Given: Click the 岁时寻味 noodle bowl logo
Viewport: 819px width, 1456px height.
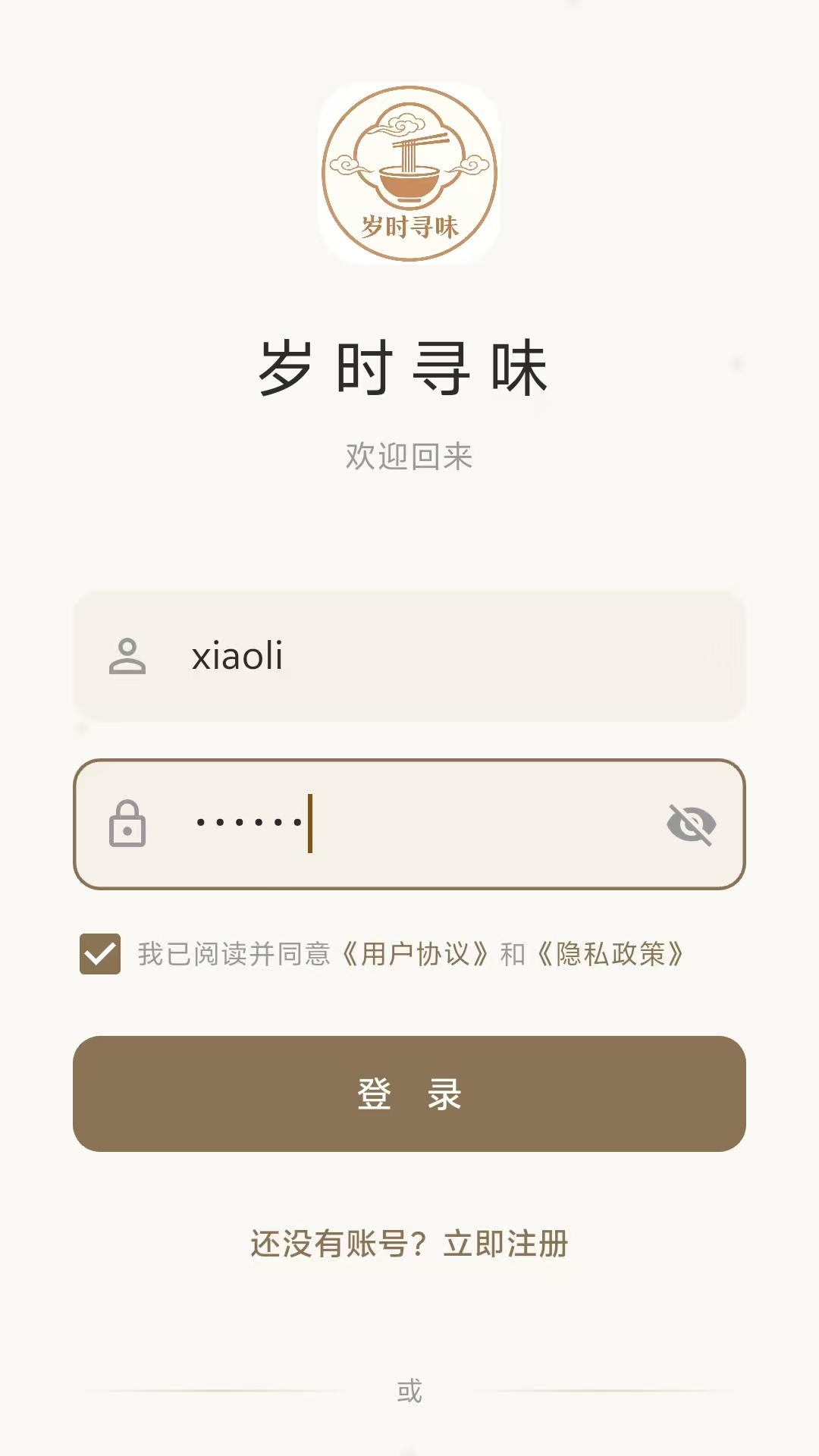Looking at the screenshot, I should click(x=409, y=173).
